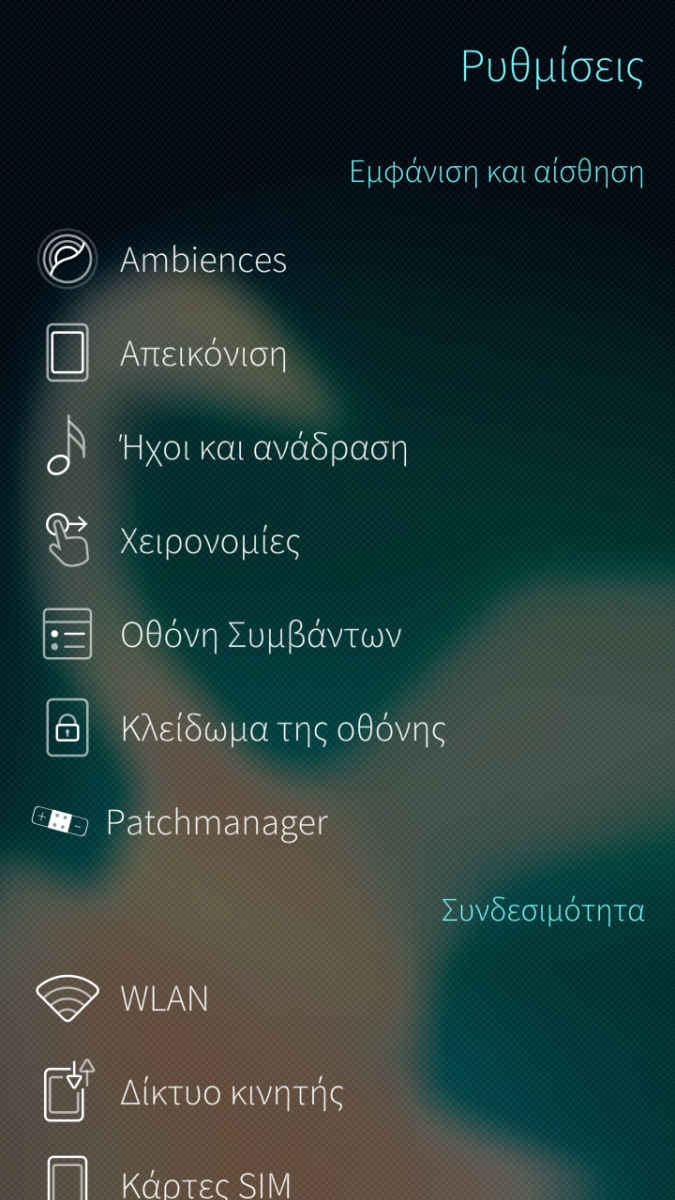The image size is (675, 1200).
Task: Open the Ambiences settings
Action: (203, 260)
